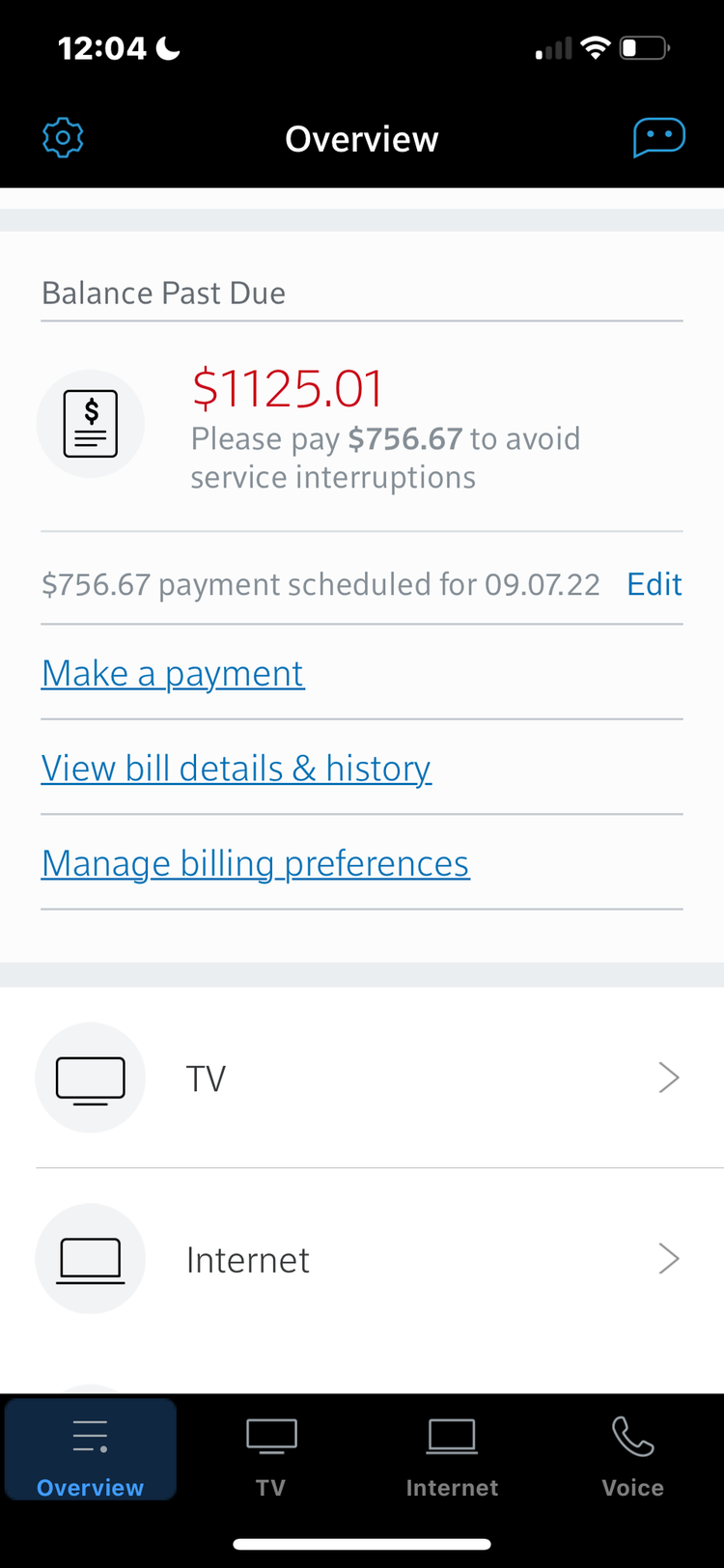Open the TV services row
This screenshot has height=1568, width=724.
362,1078
